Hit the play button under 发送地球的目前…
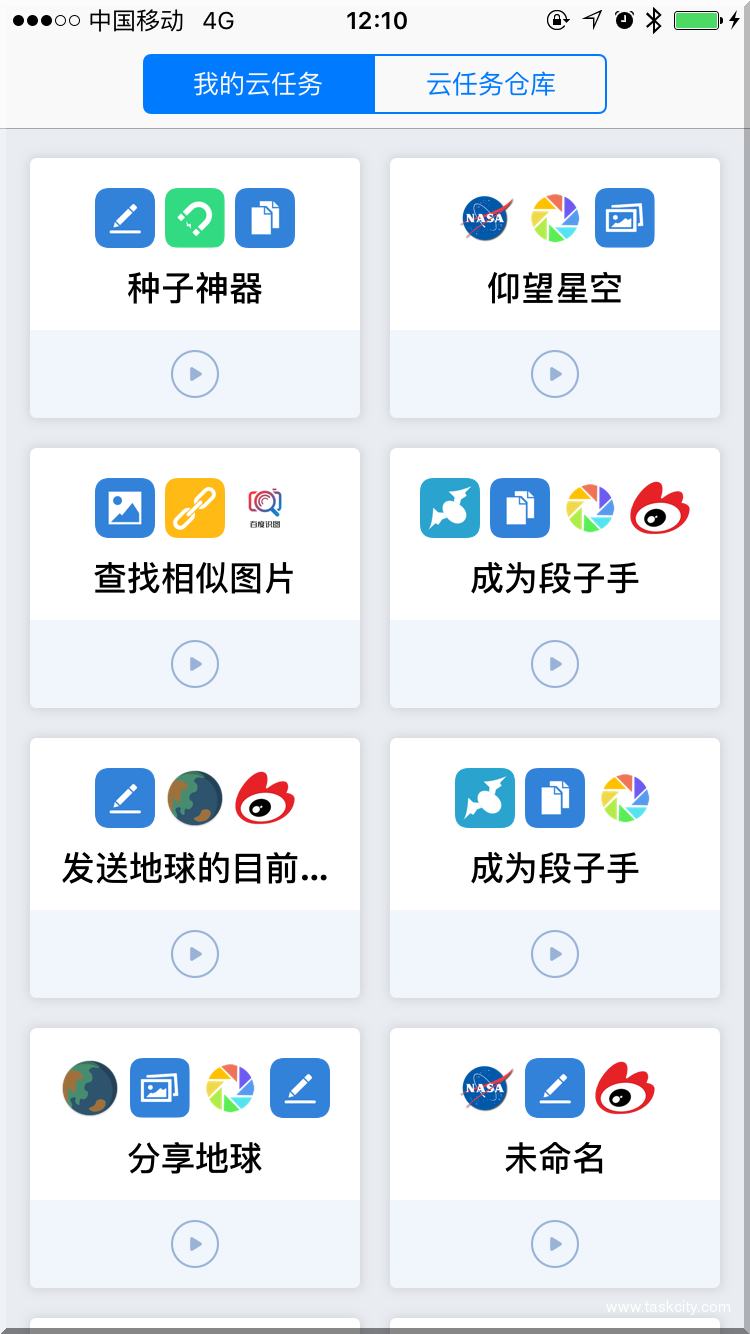This screenshot has width=750, height=1334. (x=195, y=954)
